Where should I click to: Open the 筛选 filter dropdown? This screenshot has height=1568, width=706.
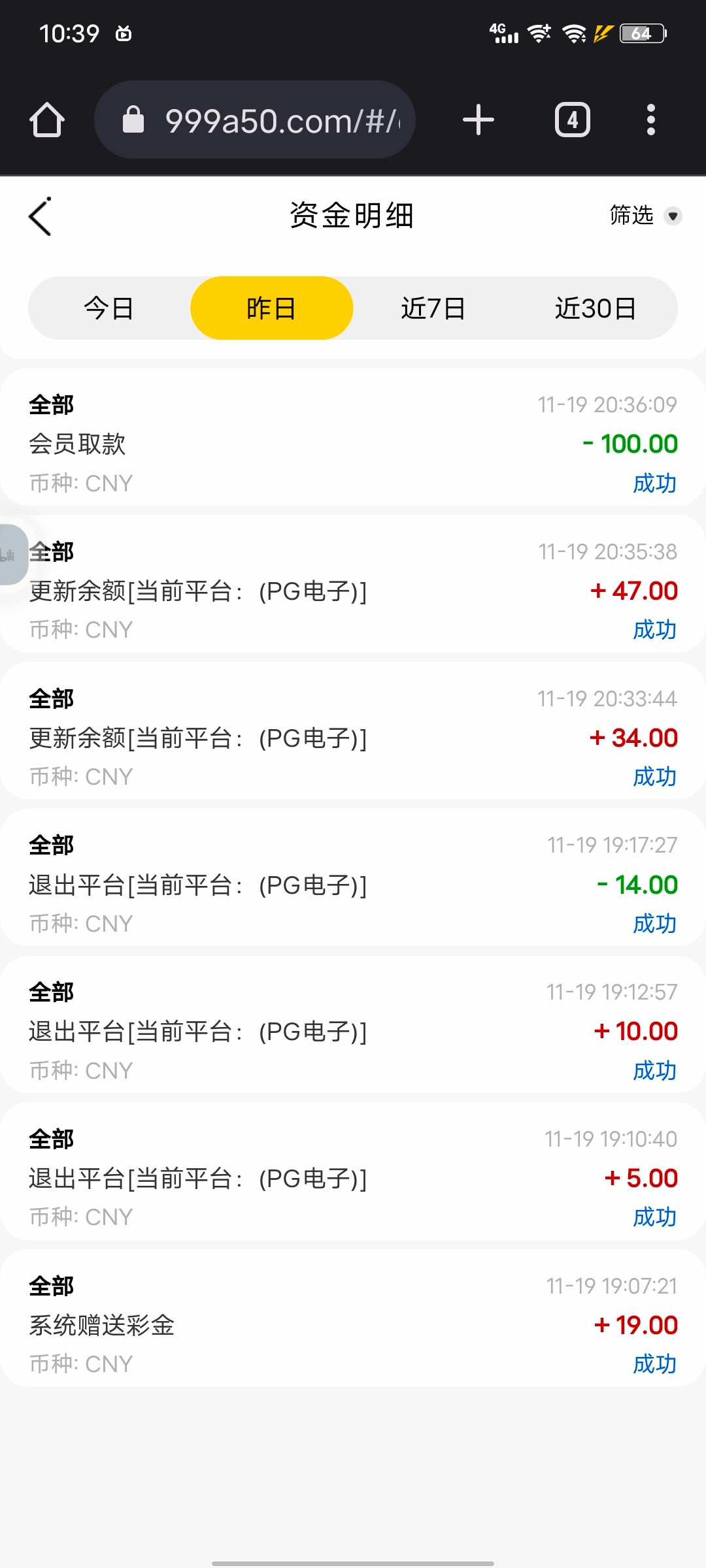(x=645, y=216)
